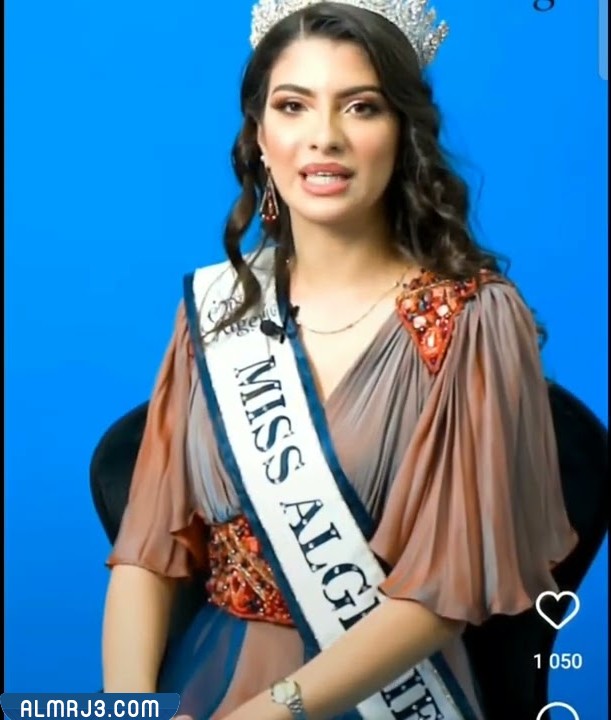Like this reel with the heart icon
The width and height of the screenshot is (611, 720).
pos(557,609)
